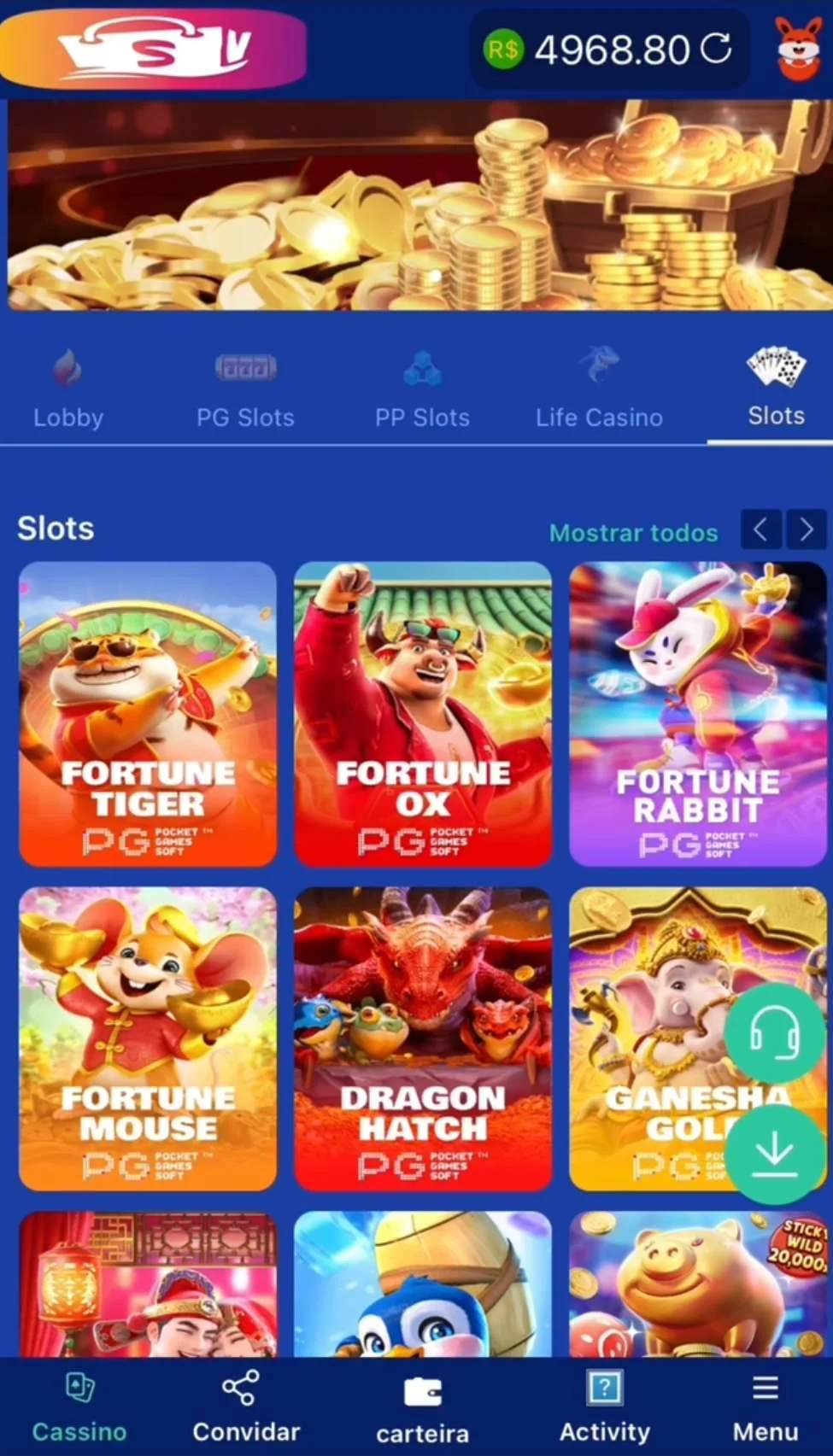Tap the green download button
Image resolution: width=833 pixels, height=1456 pixels.
coord(774,1155)
